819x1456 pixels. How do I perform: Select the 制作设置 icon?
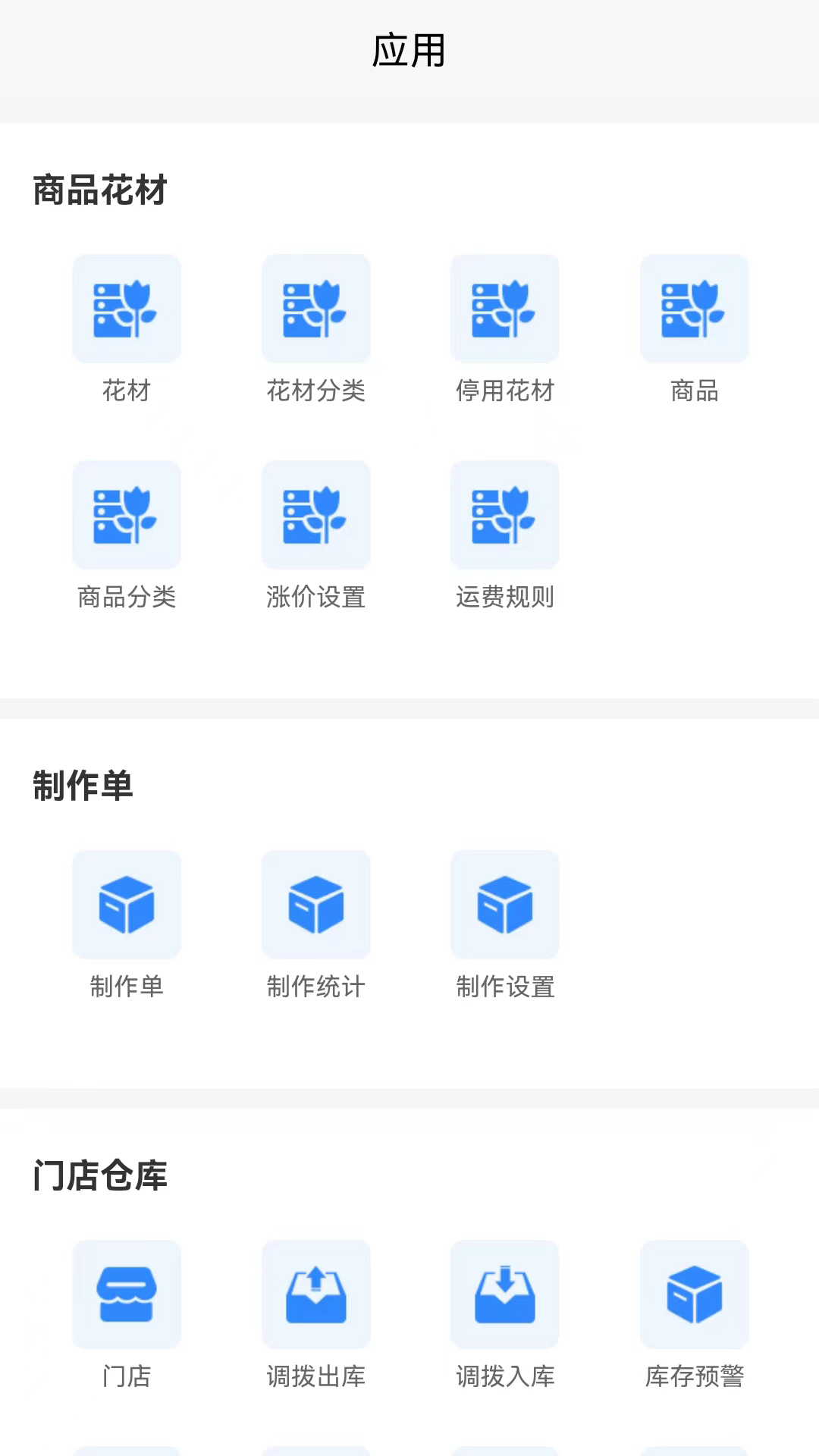(x=504, y=904)
